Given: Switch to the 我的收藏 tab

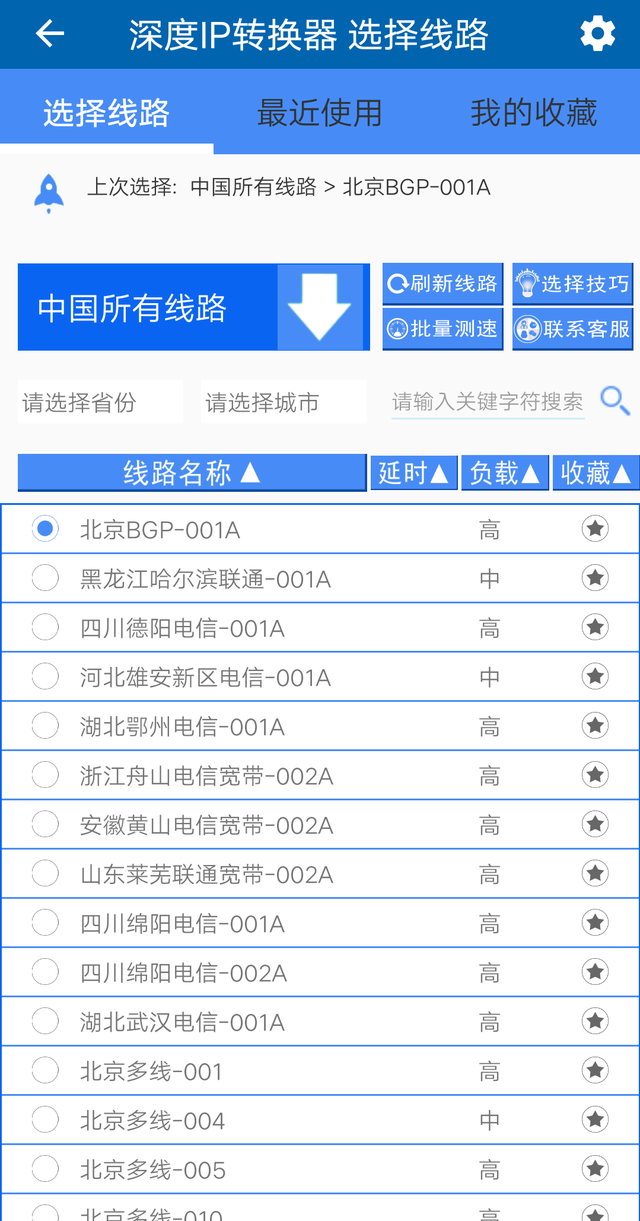Looking at the screenshot, I should tap(533, 113).
